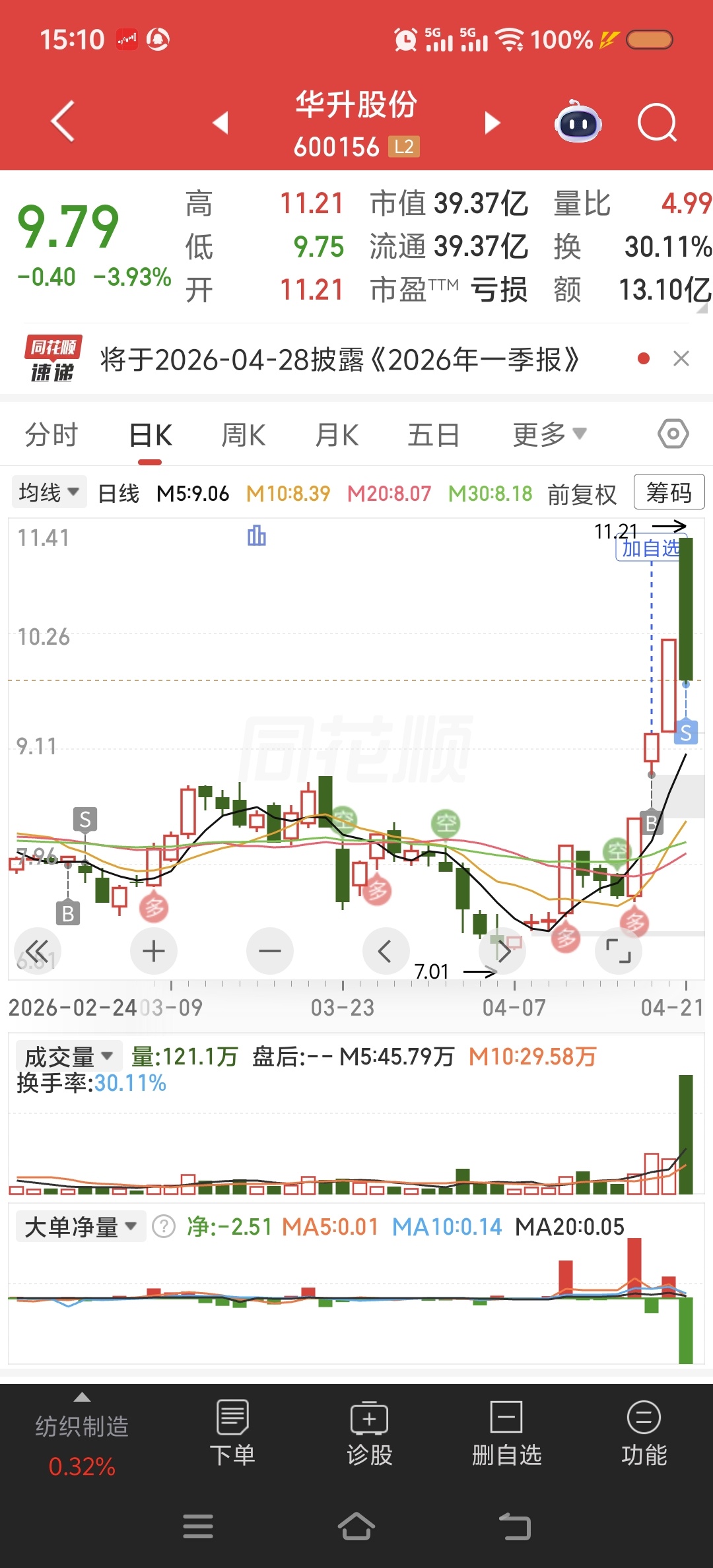Tap the 筹码 button

669,492
